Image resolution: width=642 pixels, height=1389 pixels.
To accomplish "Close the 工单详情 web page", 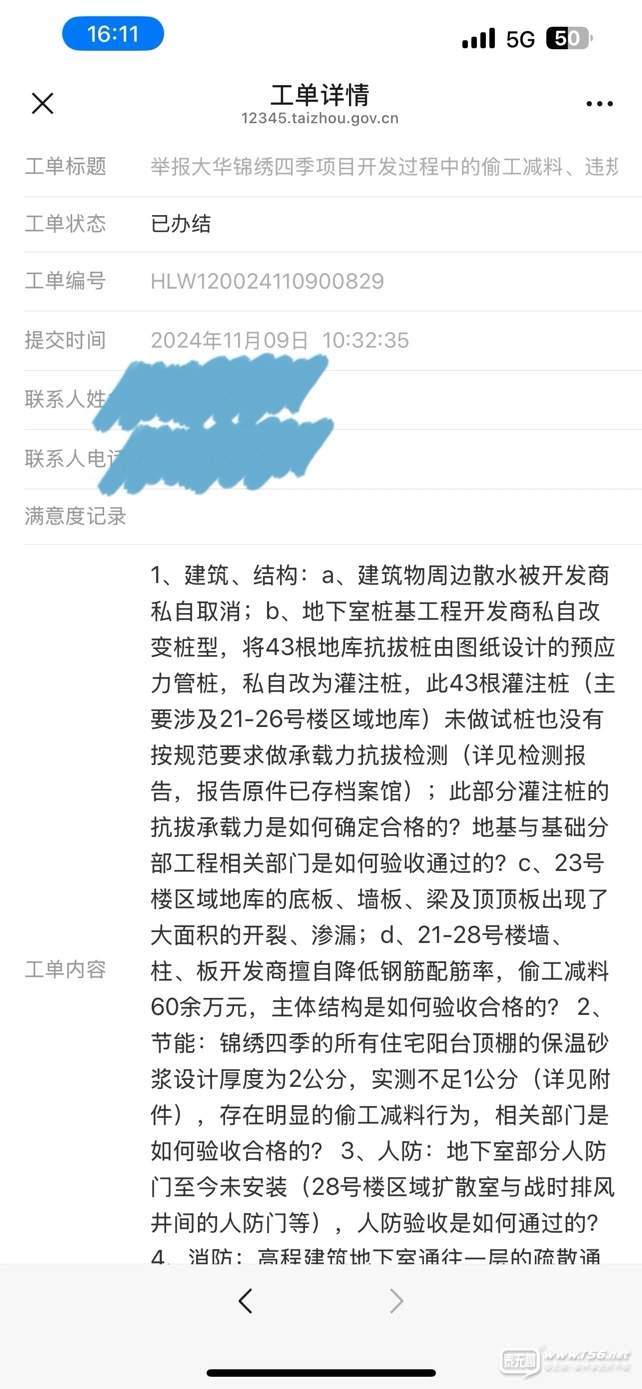I will point(42,103).
